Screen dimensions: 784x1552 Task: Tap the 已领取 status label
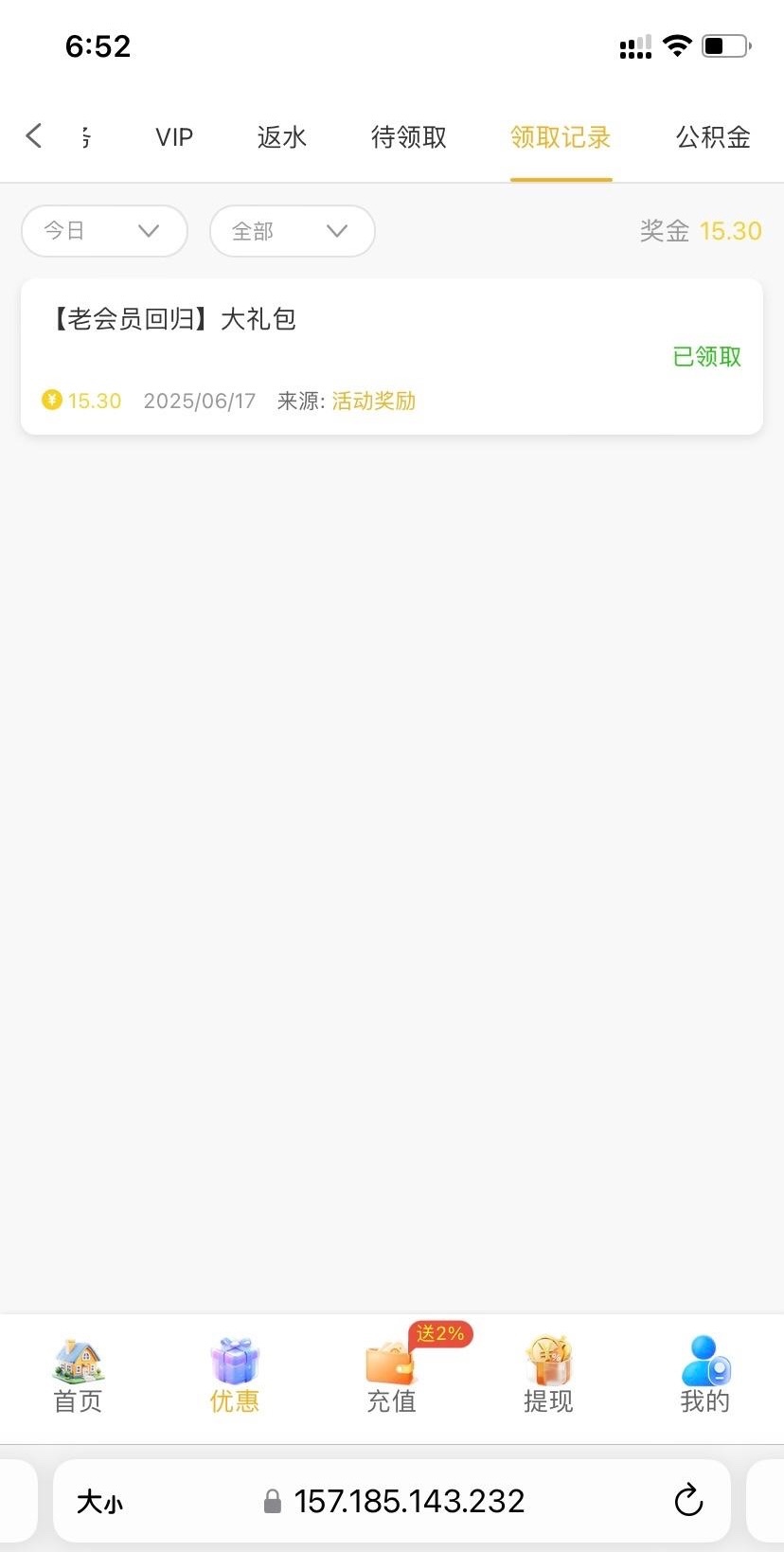coord(705,357)
